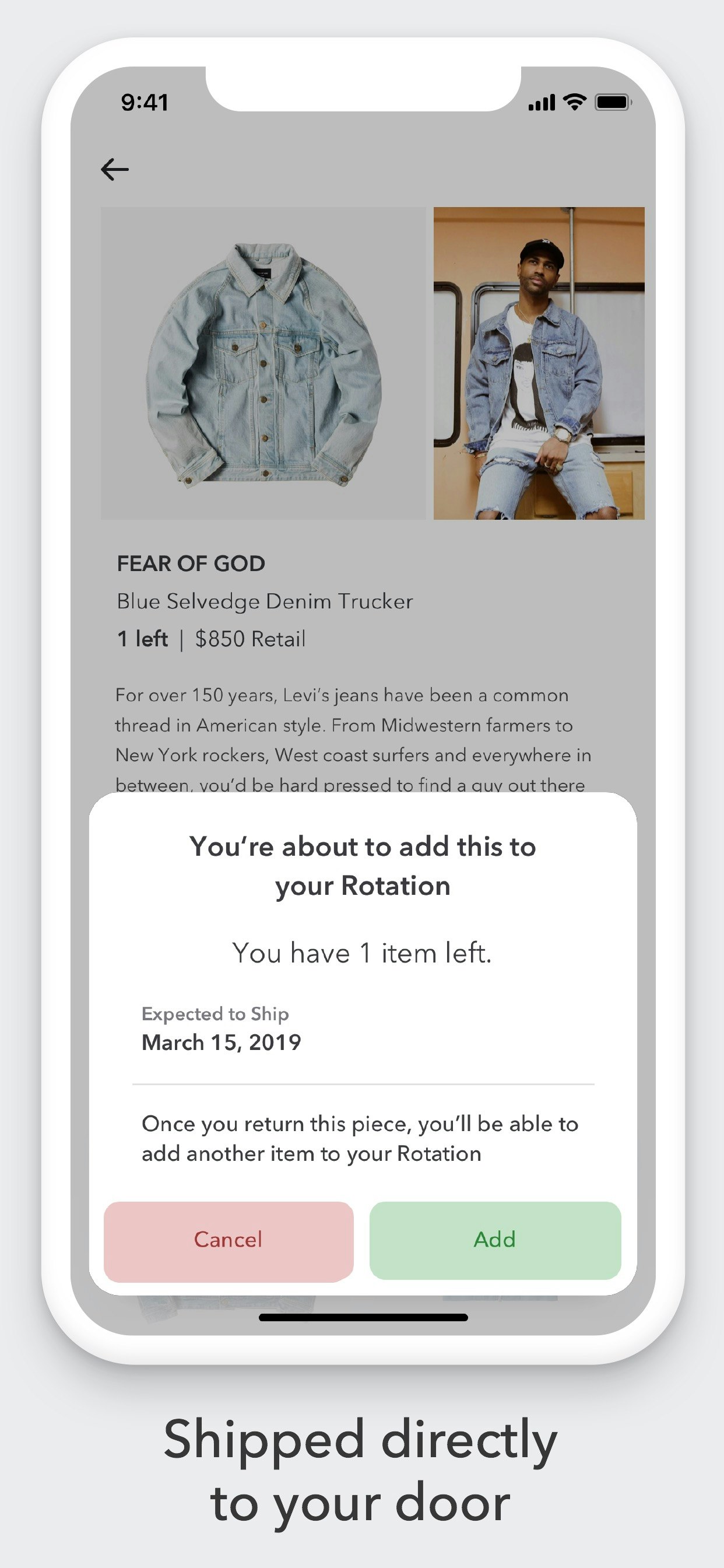
Task: Tap the return policy note in the dialog
Action: point(360,1137)
